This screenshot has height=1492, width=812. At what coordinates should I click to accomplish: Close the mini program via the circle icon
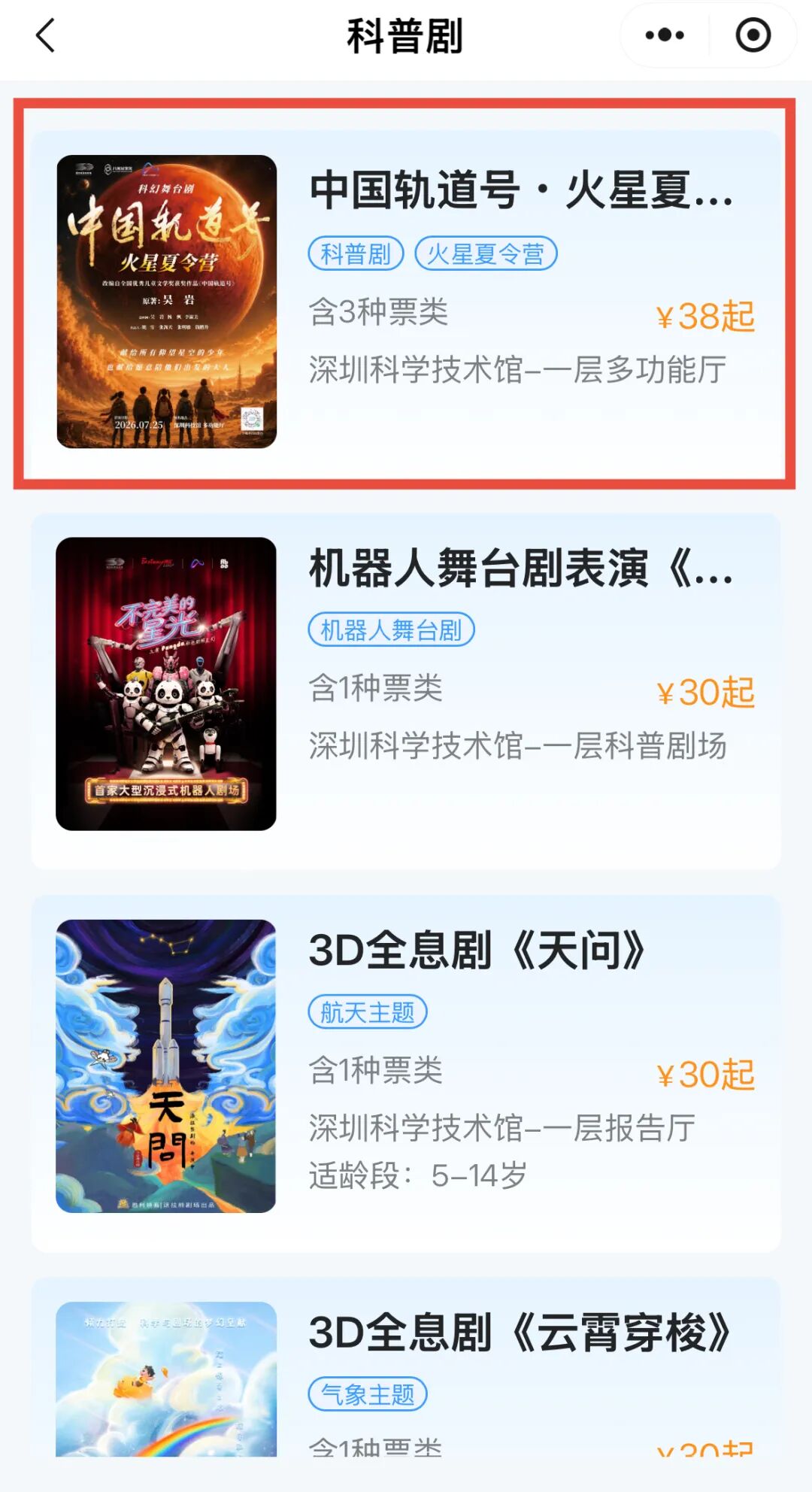[x=753, y=35]
